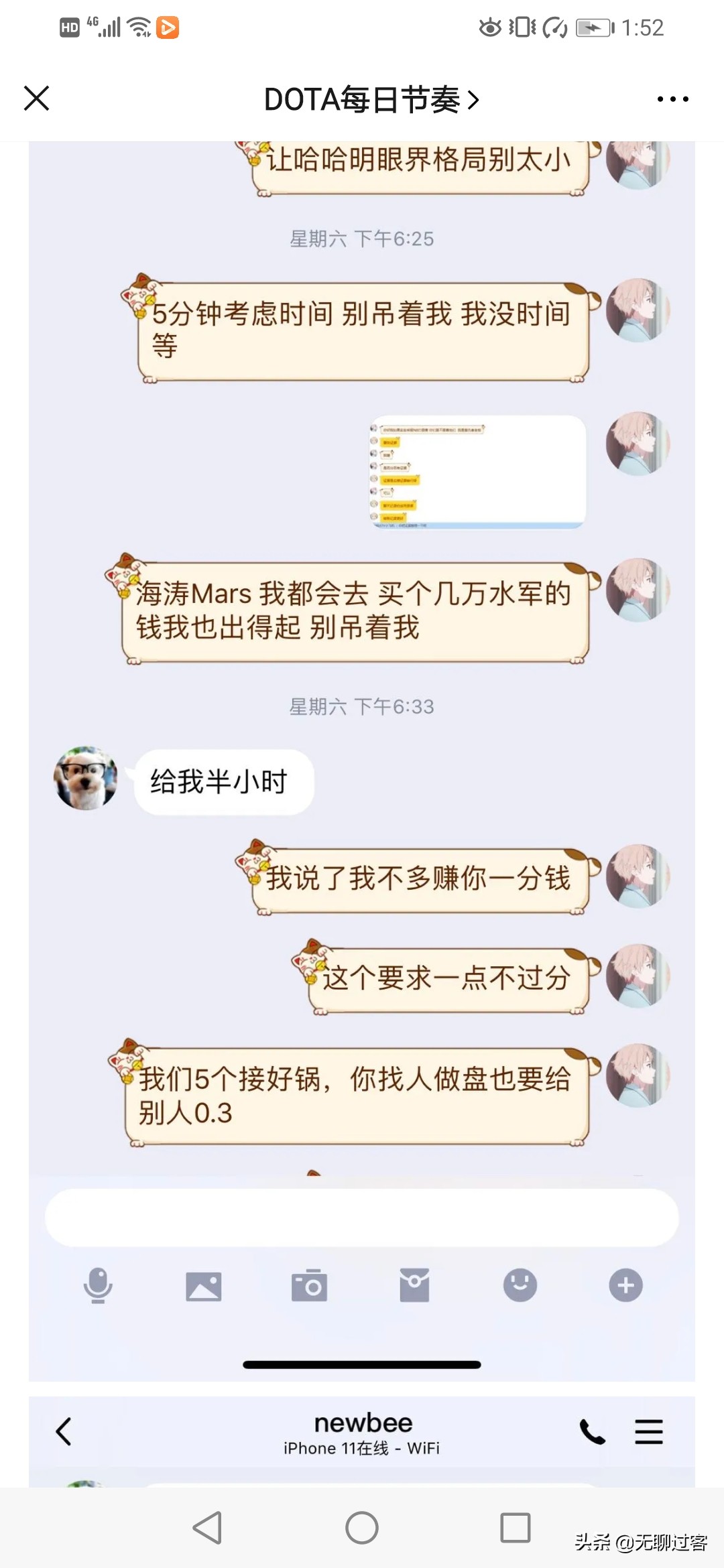Image resolution: width=724 pixels, height=1568 pixels.
Task: Open the three-dot overflow menu
Action: (672, 99)
